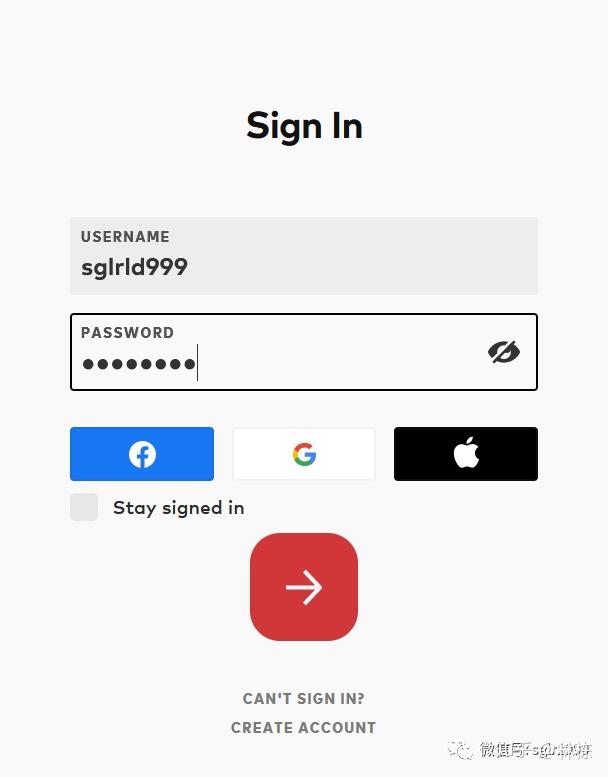Image resolution: width=608 pixels, height=777 pixels.
Task: Open the Create Account link
Action: pos(304,727)
